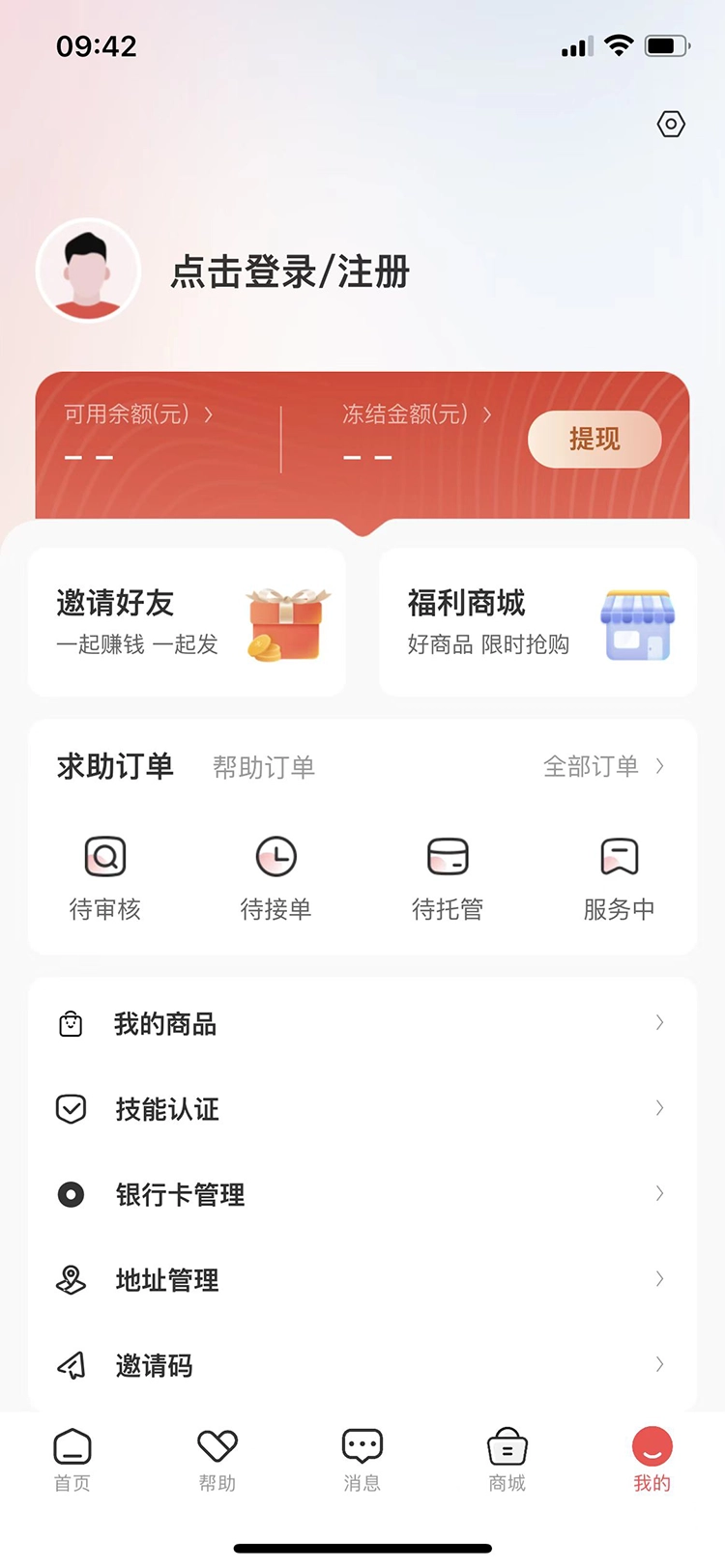725x1568 pixels.
Task: Click the 技能认证 shield icon
Action: tap(70, 1108)
